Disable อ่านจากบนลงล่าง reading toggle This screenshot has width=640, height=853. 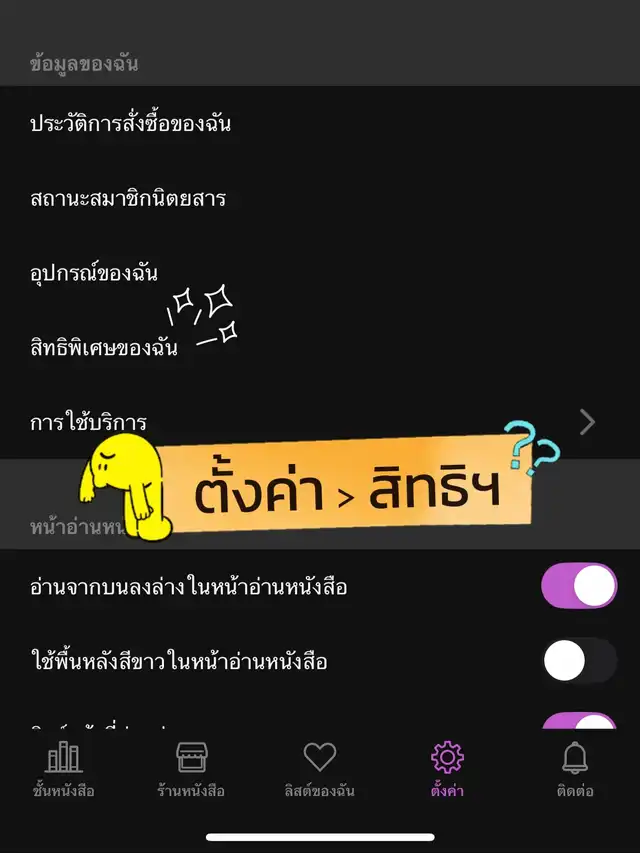coord(579,586)
